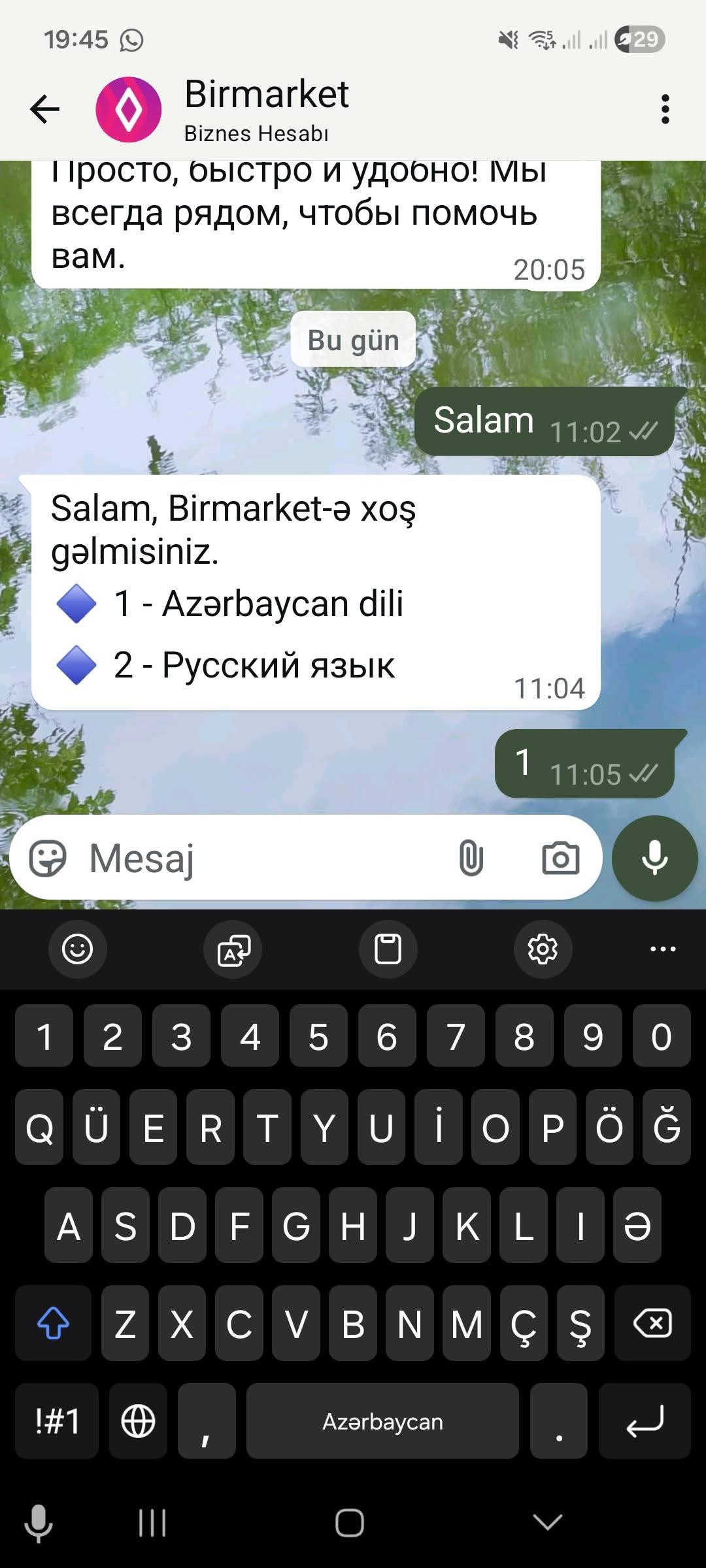706x1568 pixels.
Task: Open keyboard settings gear
Action: (543, 949)
